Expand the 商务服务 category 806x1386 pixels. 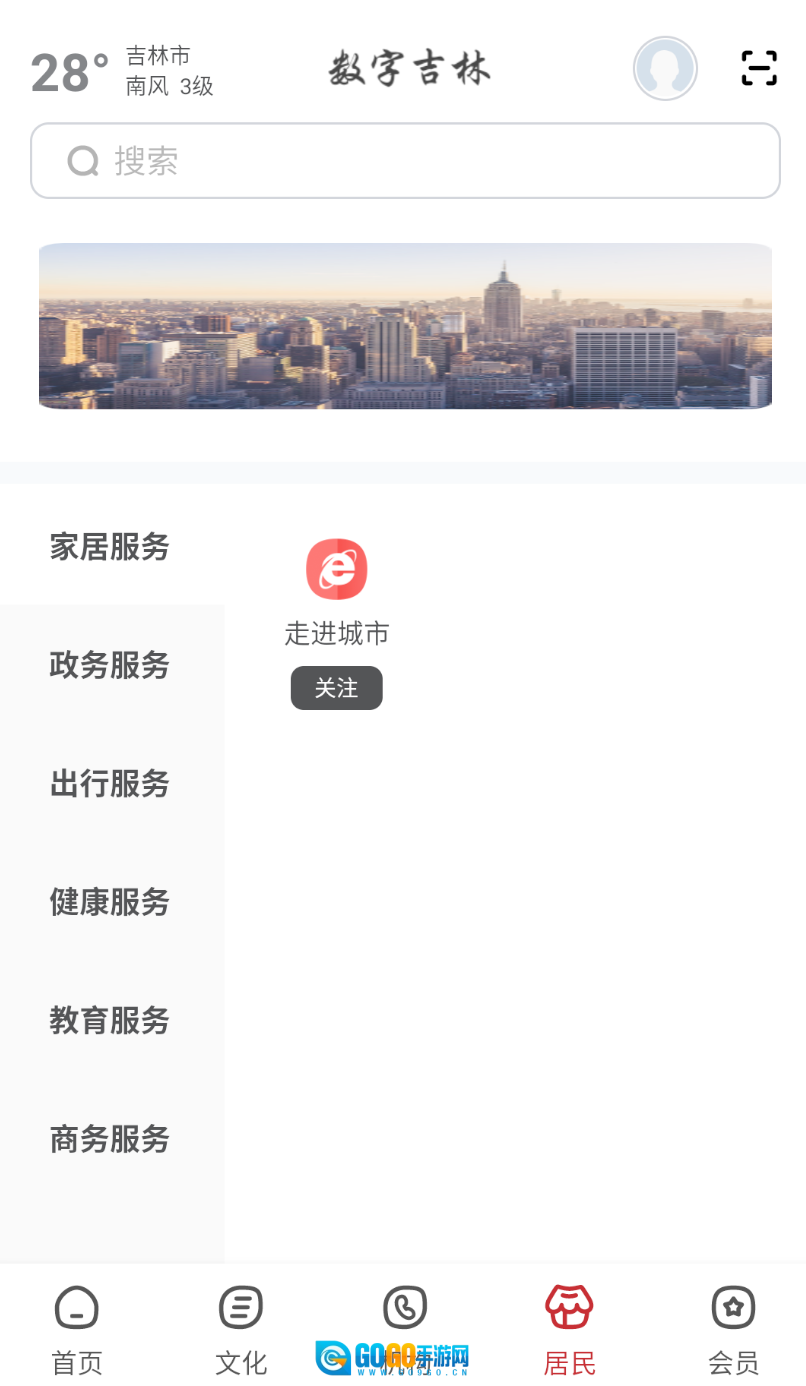[x=109, y=1140]
